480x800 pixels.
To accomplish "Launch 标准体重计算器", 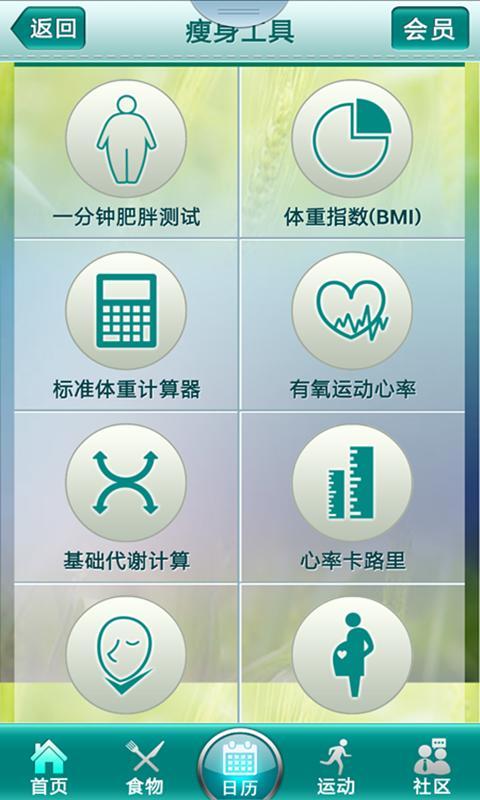I will [126, 324].
